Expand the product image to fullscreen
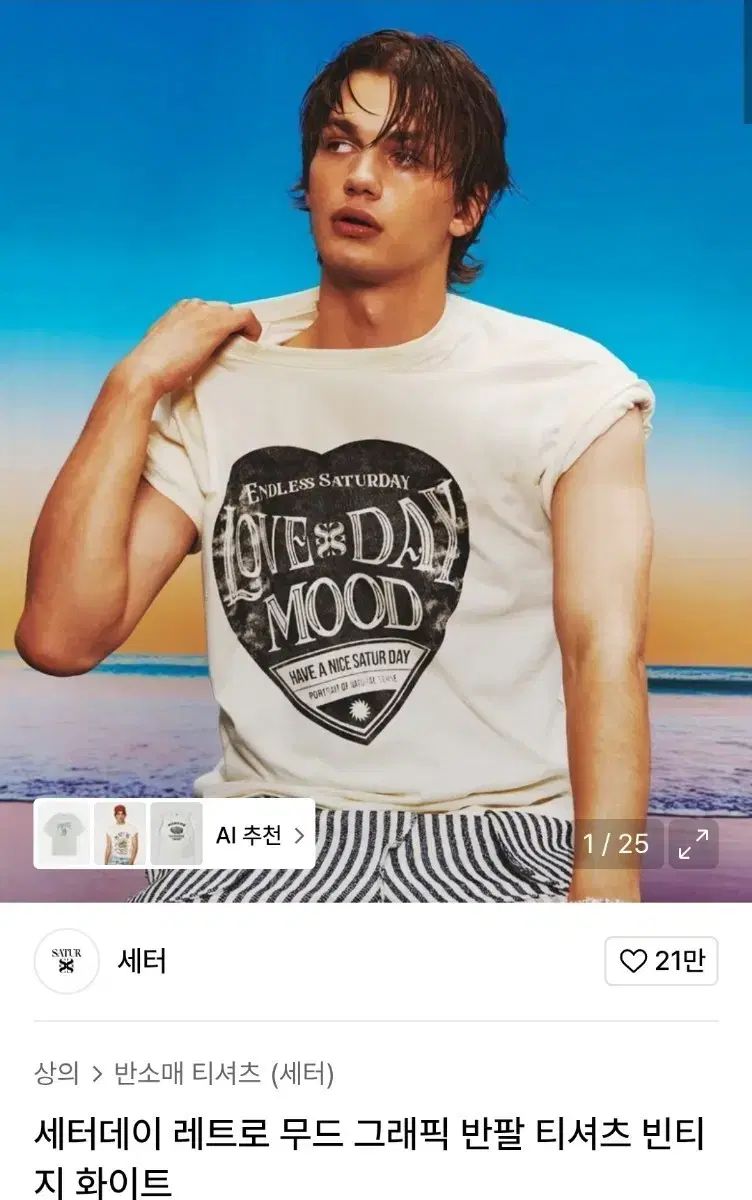 click(x=693, y=845)
